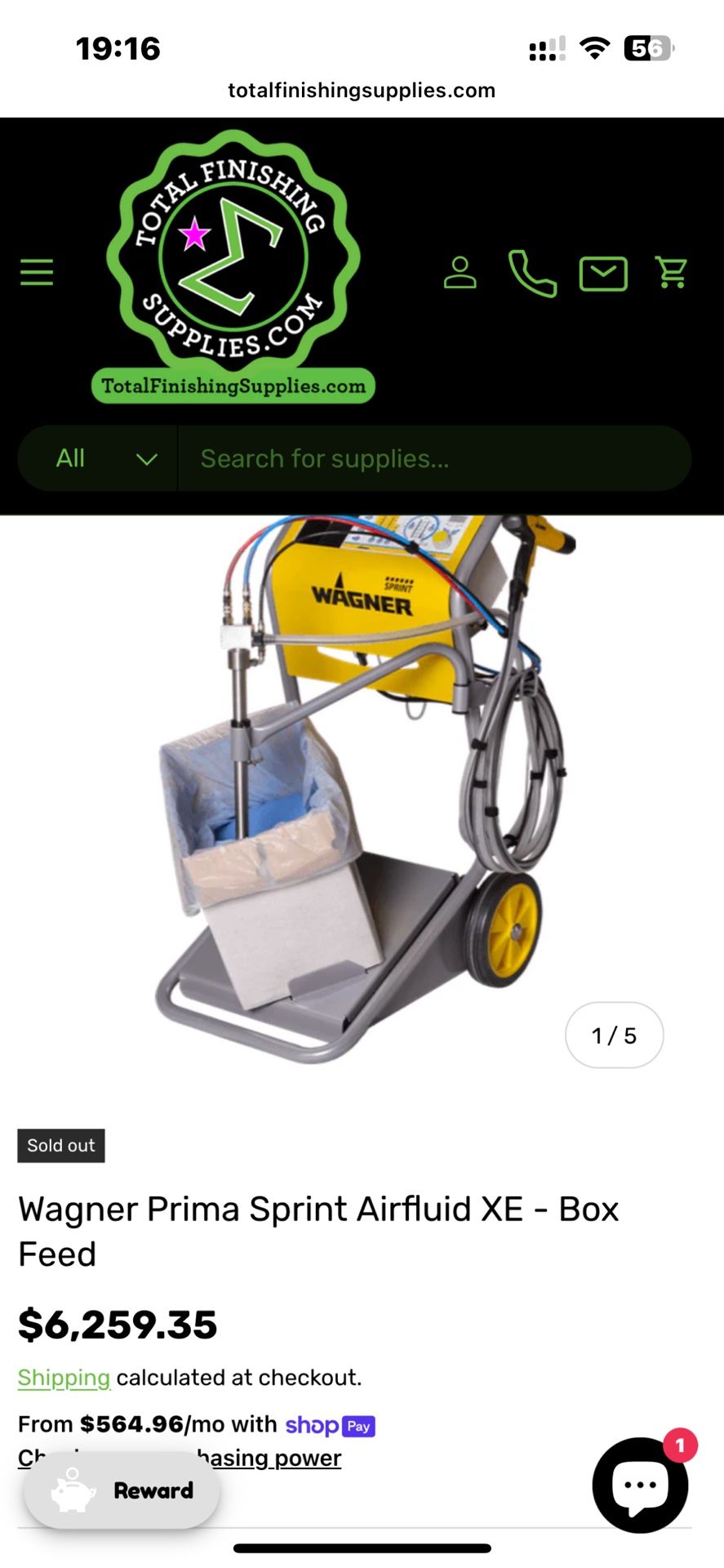Viewport: 724px width, 1568px height.
Task: Tap the phone call icon
Action: pyautogui.click(x=531, y=273)
